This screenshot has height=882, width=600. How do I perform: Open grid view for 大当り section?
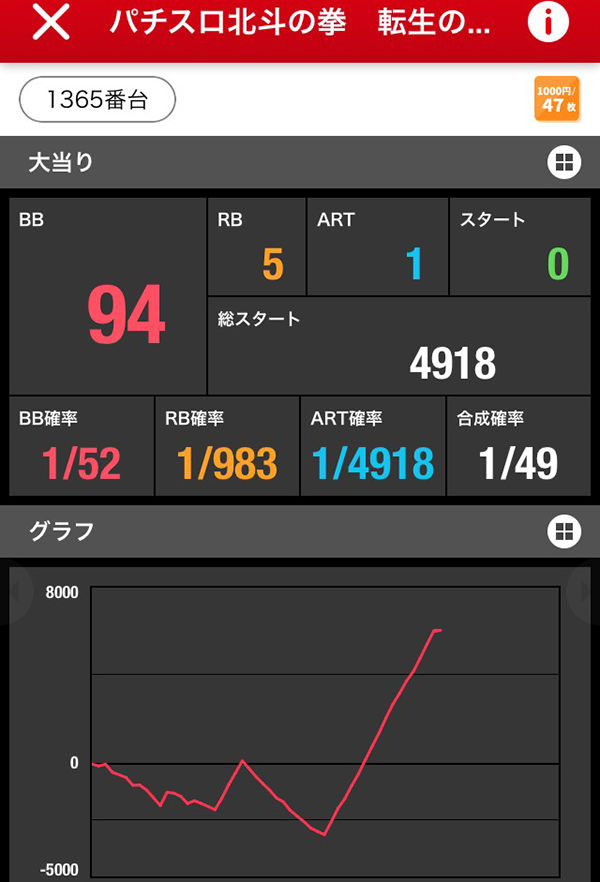tap(563, 163)
